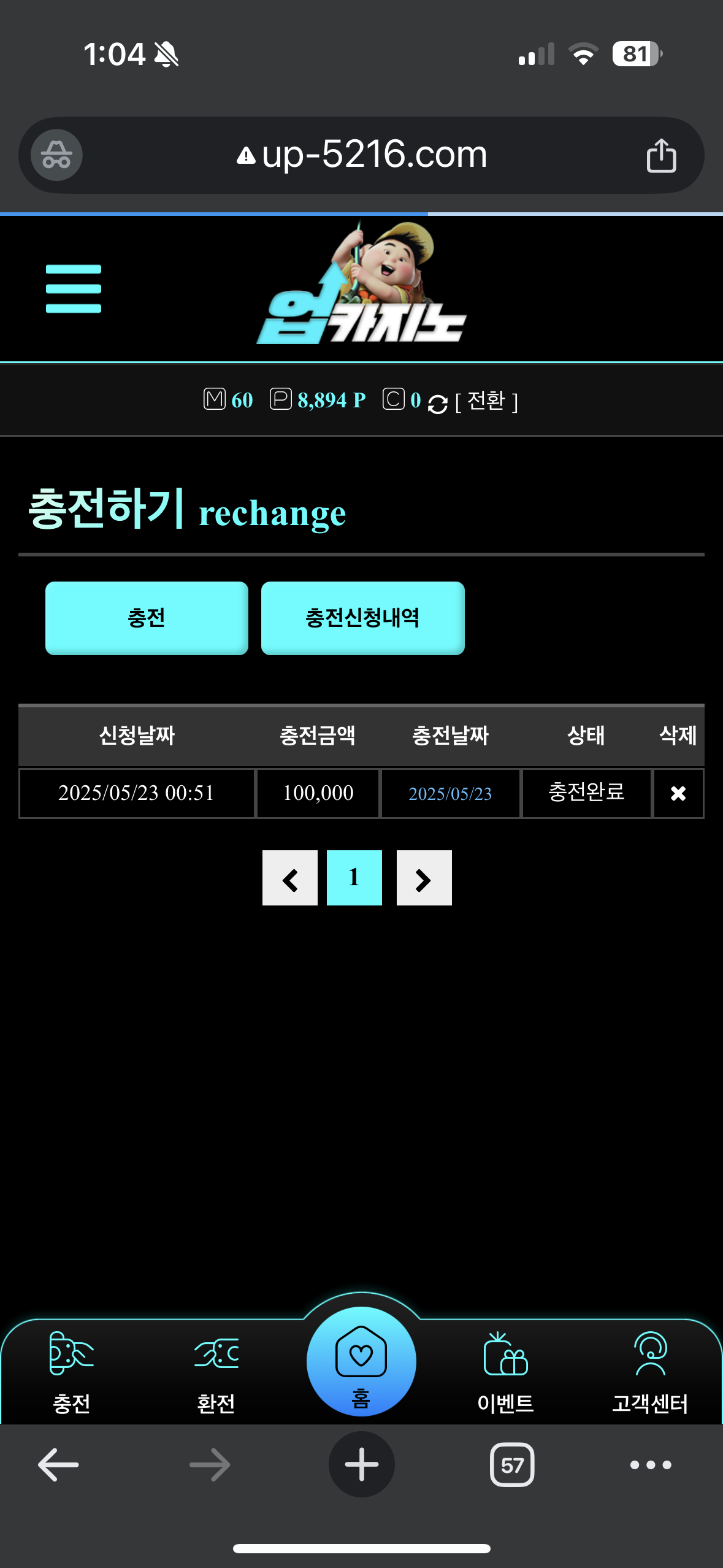Open a new browser tab with plus
The image size is (723, 1568).
coord(361,1464)
